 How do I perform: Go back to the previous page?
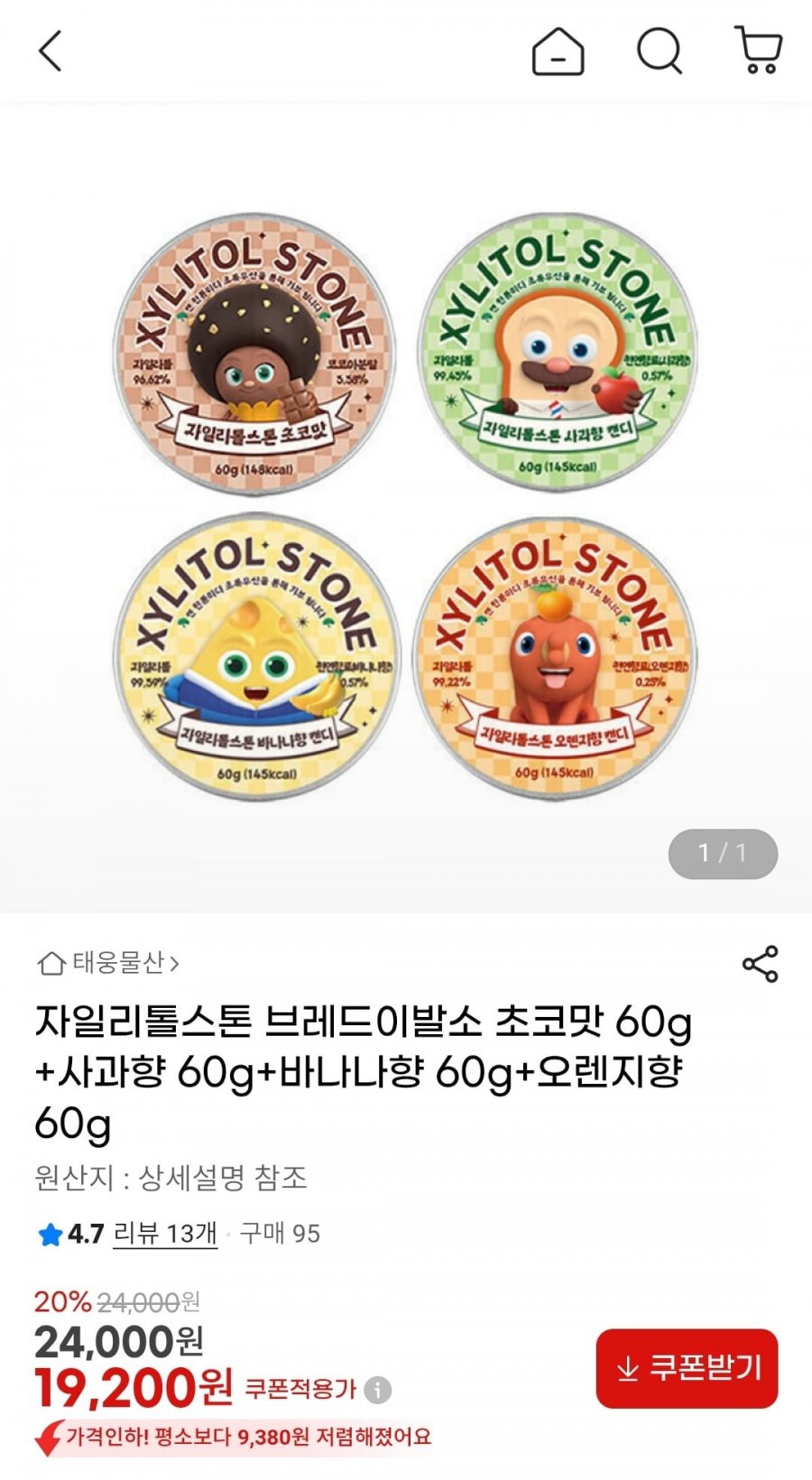(51, 51)
